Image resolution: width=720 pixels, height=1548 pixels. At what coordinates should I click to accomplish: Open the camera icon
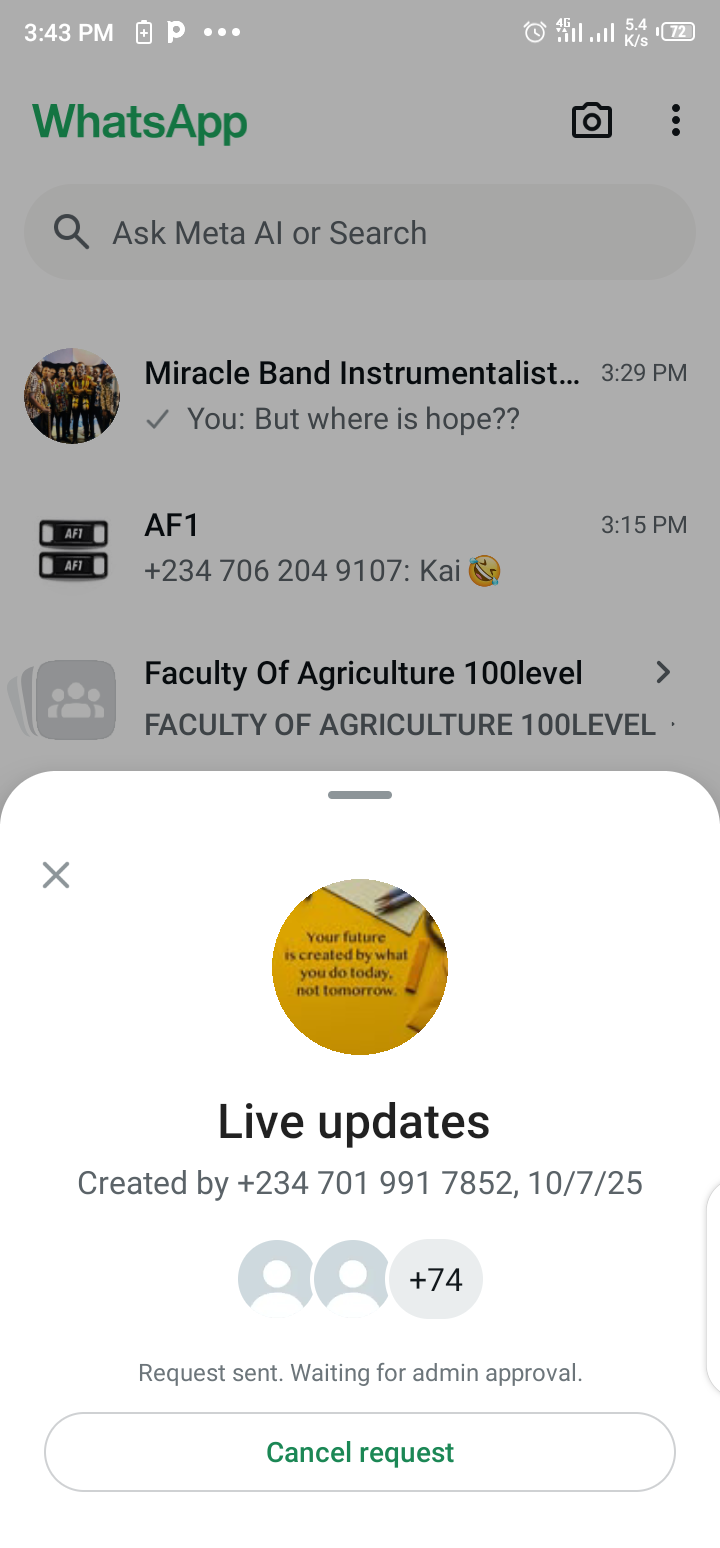point(591,121)
